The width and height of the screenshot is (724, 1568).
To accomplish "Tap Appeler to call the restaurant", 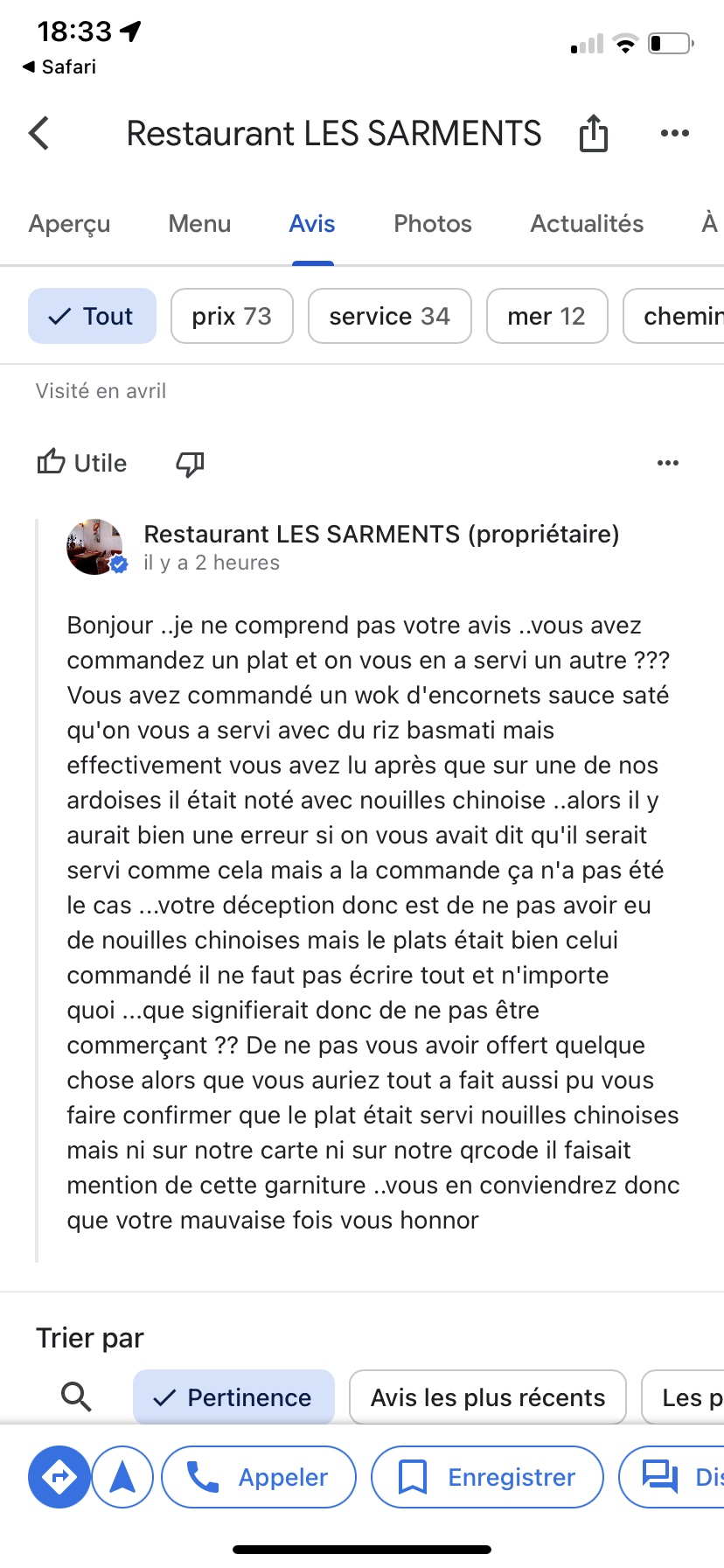I will pyautogui.click(x=259, y=1477).
